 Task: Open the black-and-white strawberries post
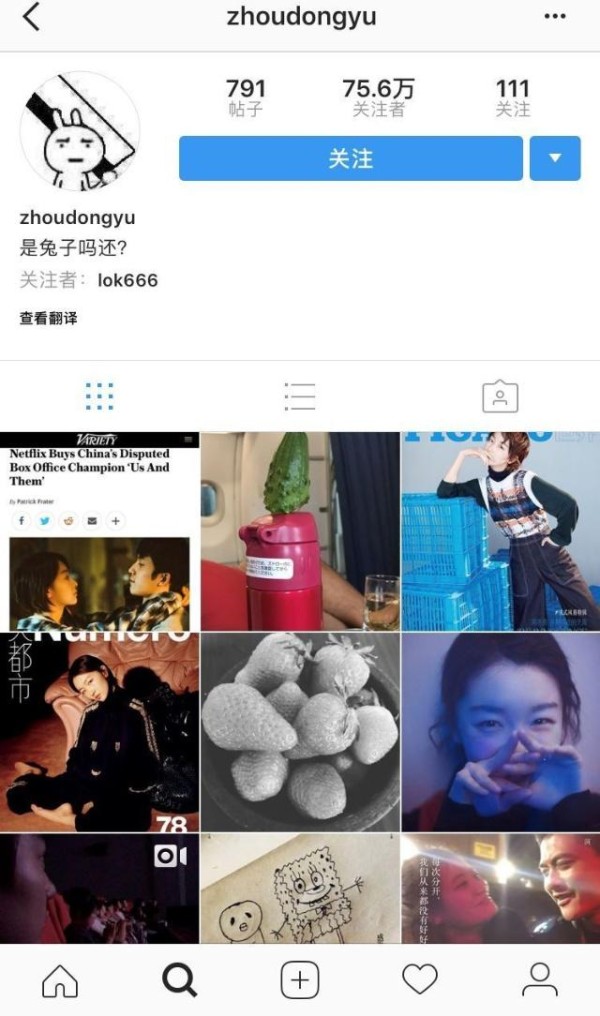[300, 731]
